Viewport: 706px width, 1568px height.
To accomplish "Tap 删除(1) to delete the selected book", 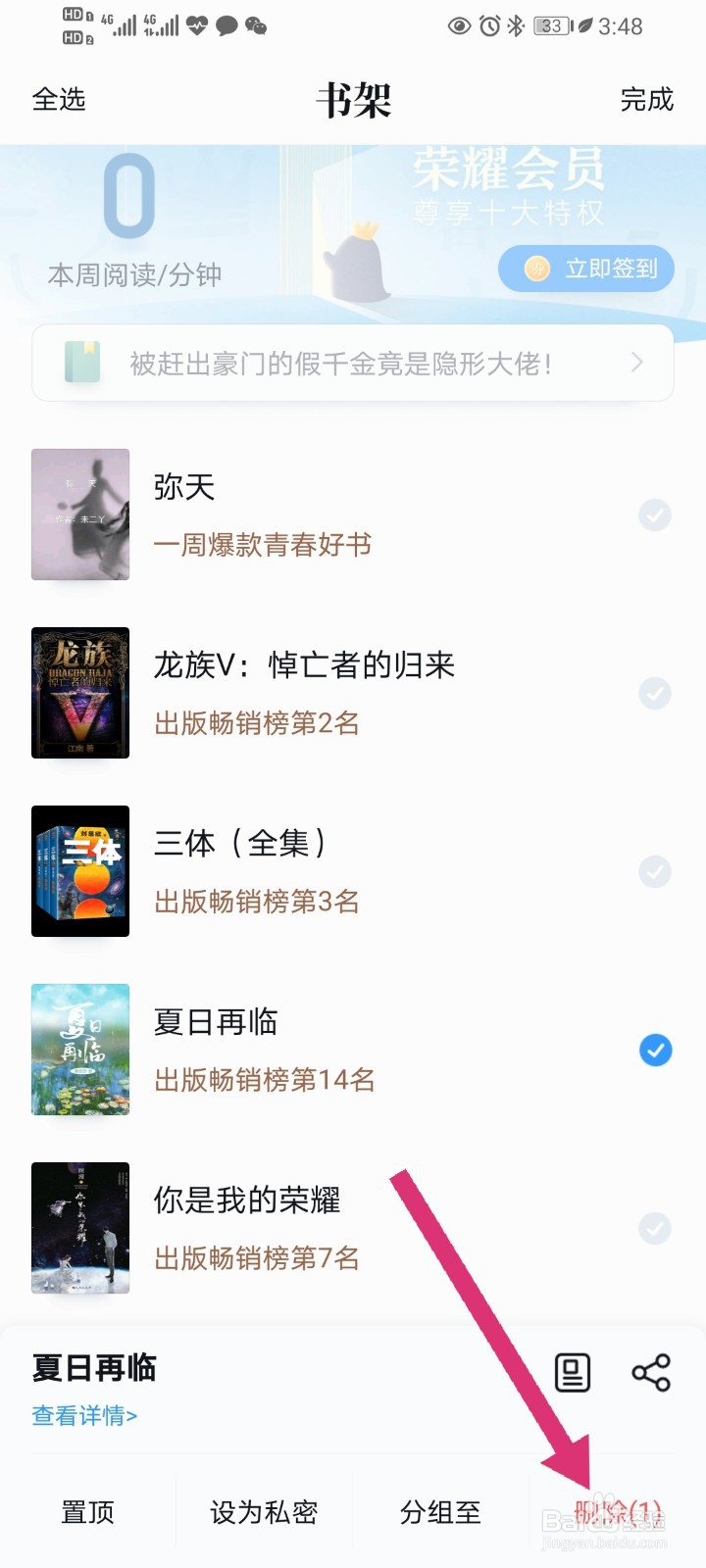I will 618,1510.
